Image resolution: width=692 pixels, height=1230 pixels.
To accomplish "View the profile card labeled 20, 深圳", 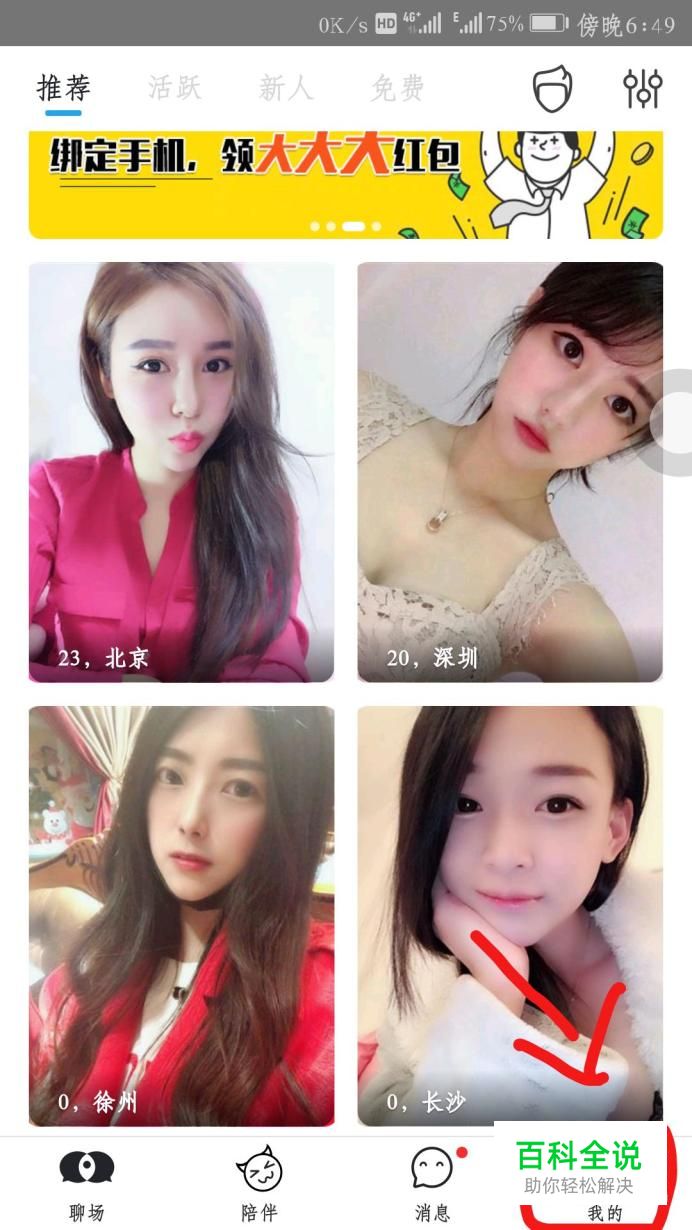I will pos(510,472).
